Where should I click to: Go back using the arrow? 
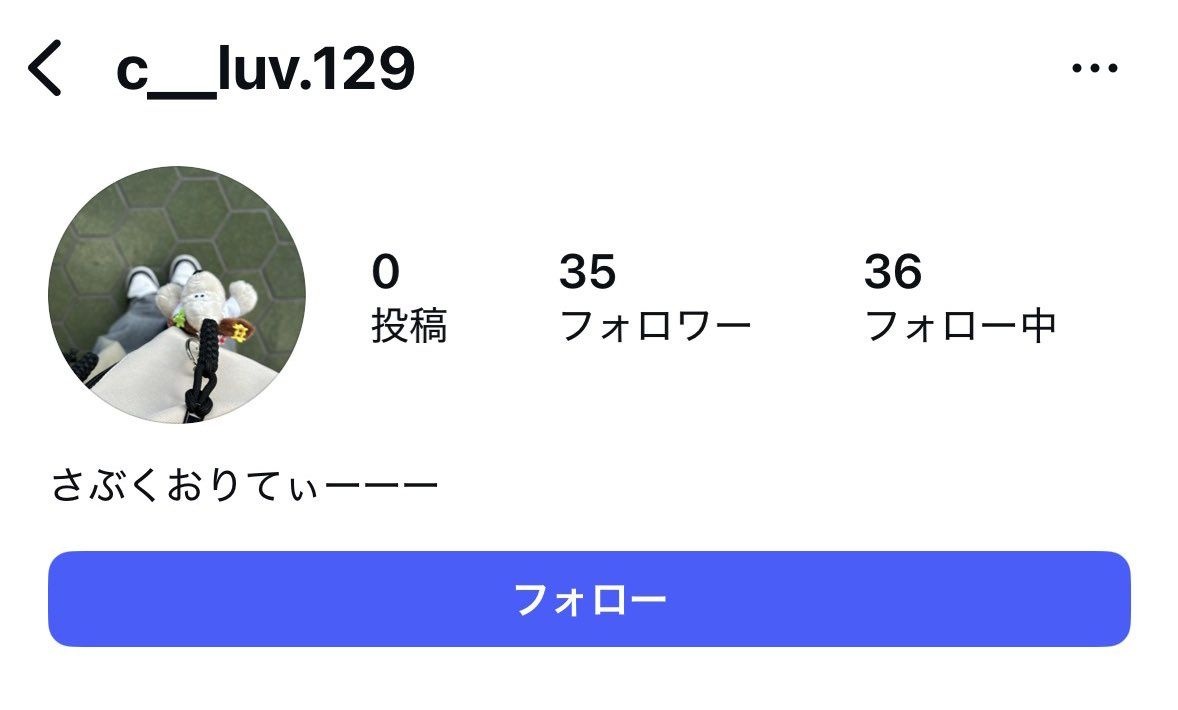[45, 69]
